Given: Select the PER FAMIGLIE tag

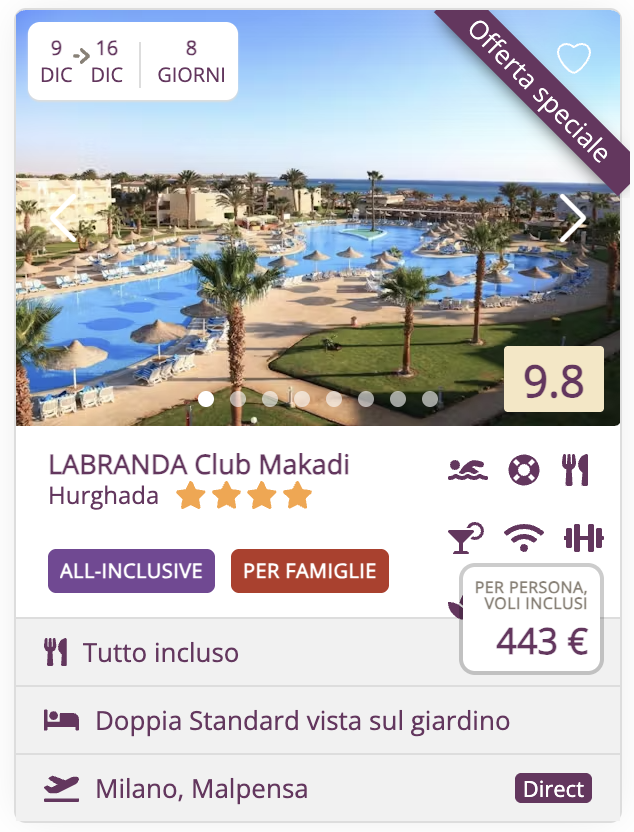Looking at the screenshot, I should [310, 571].
